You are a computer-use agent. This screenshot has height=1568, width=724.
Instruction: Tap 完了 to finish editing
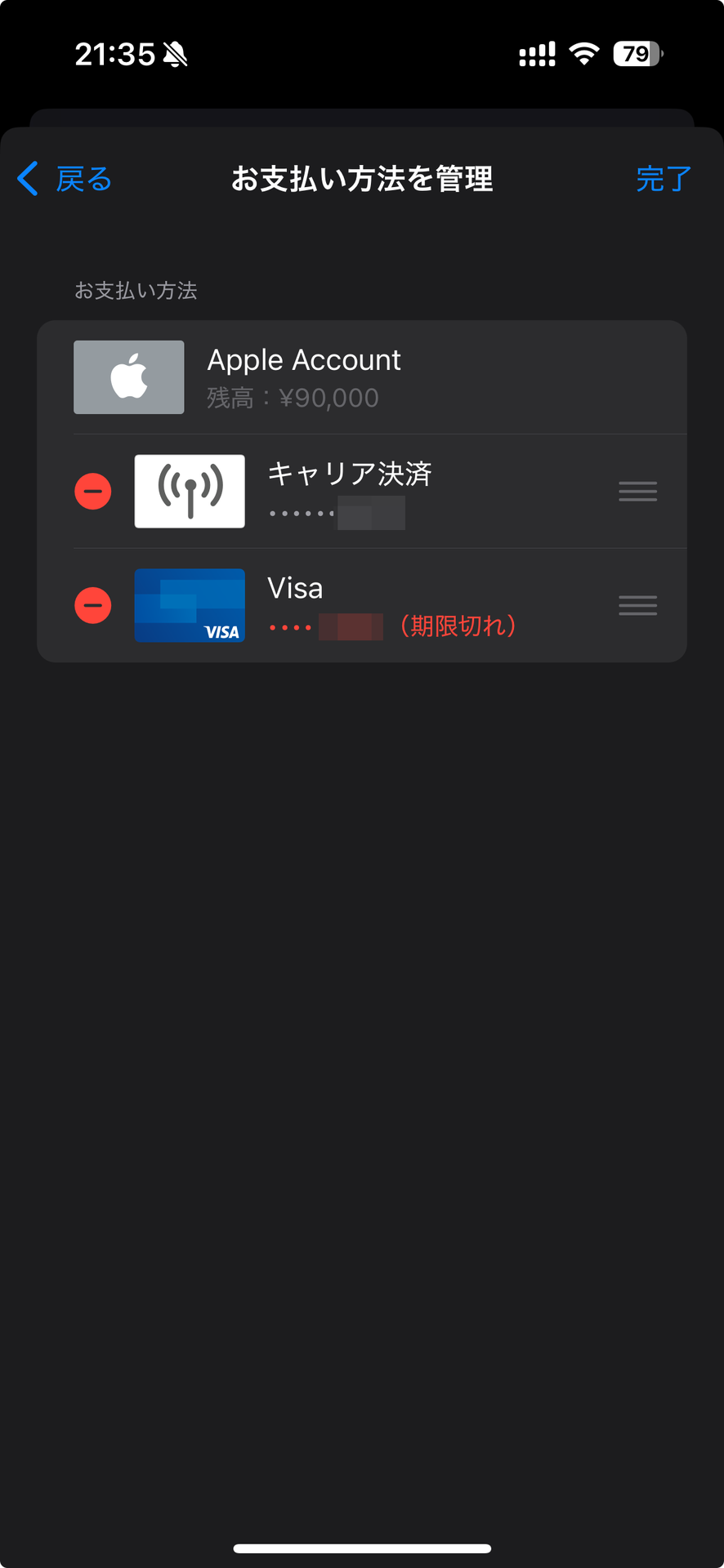click(663, 179)
